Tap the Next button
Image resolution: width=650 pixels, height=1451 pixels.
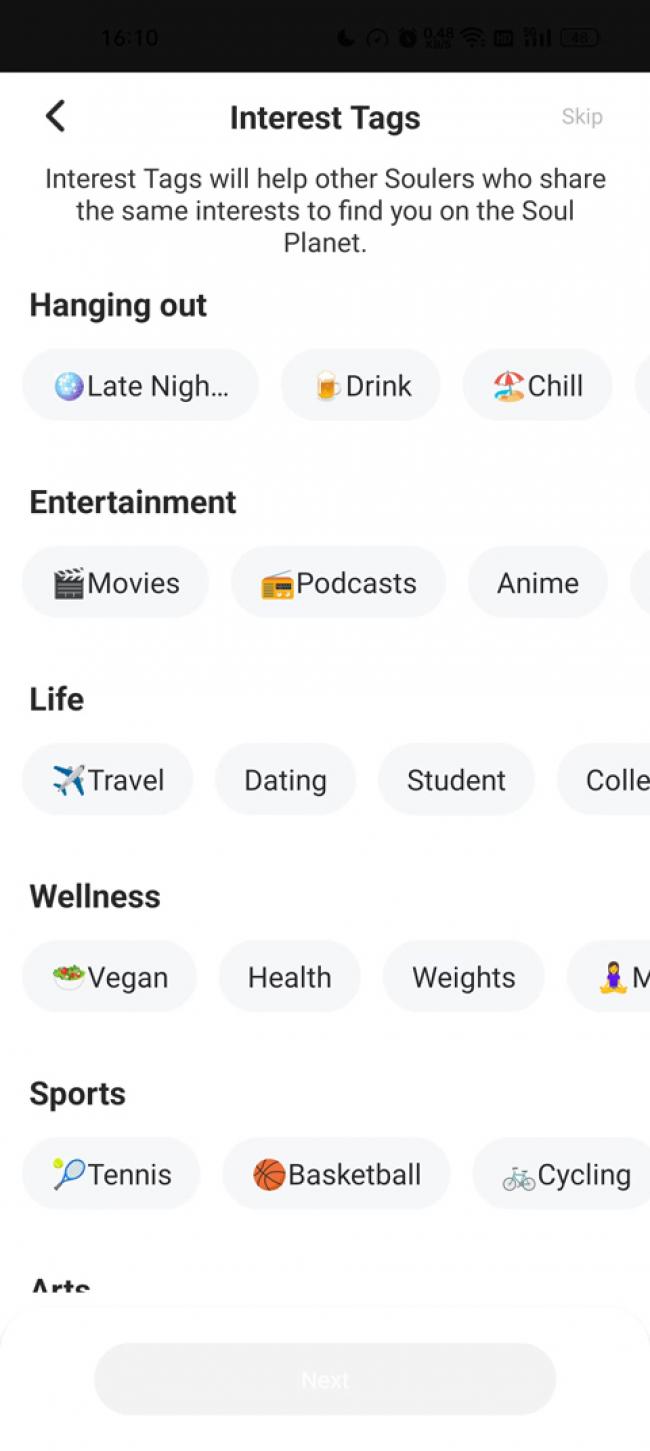tap(325, 1380)
